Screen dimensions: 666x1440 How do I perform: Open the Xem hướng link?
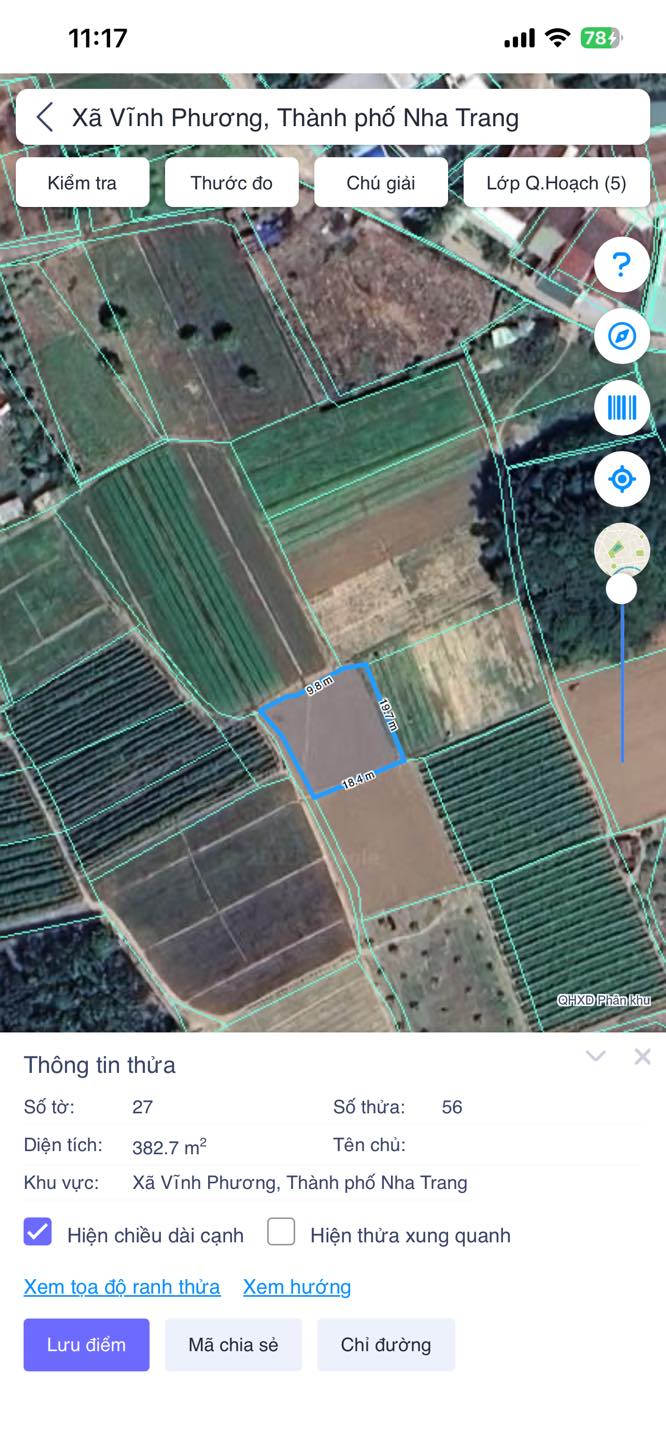coord(297,1287)
